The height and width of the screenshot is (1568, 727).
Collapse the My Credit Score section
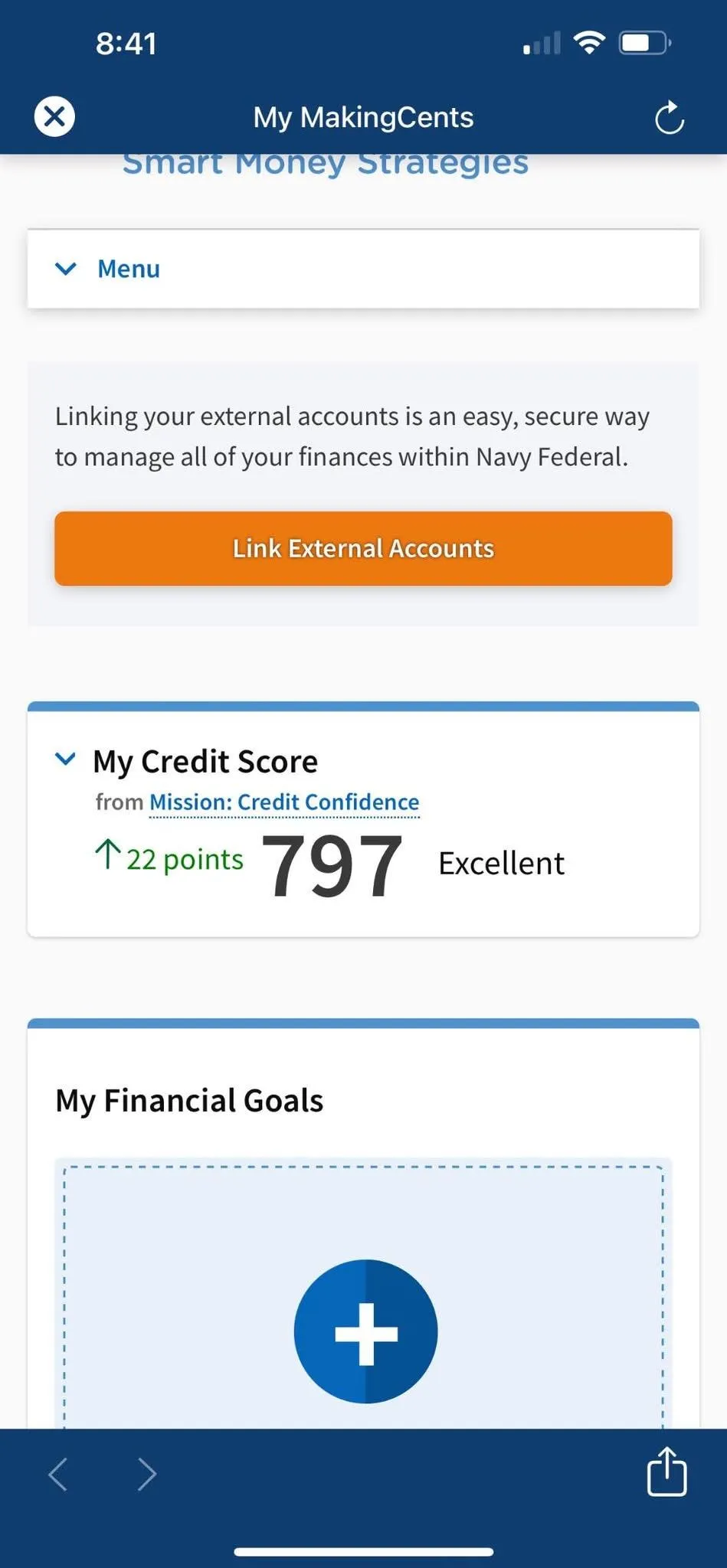pyautogui.click(x=66, y=759)
